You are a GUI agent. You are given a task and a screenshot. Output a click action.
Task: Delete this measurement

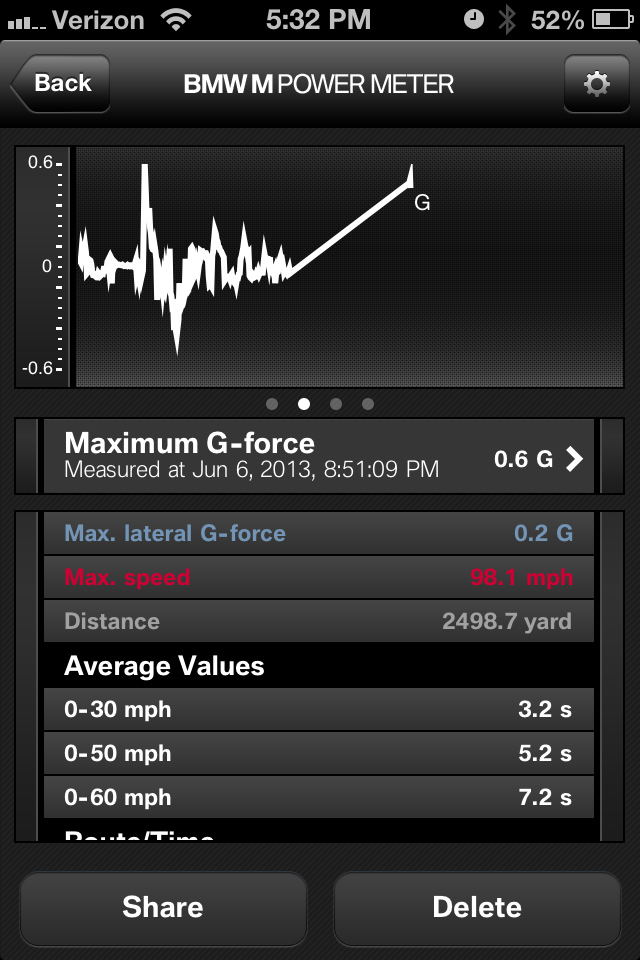point(477,907)
